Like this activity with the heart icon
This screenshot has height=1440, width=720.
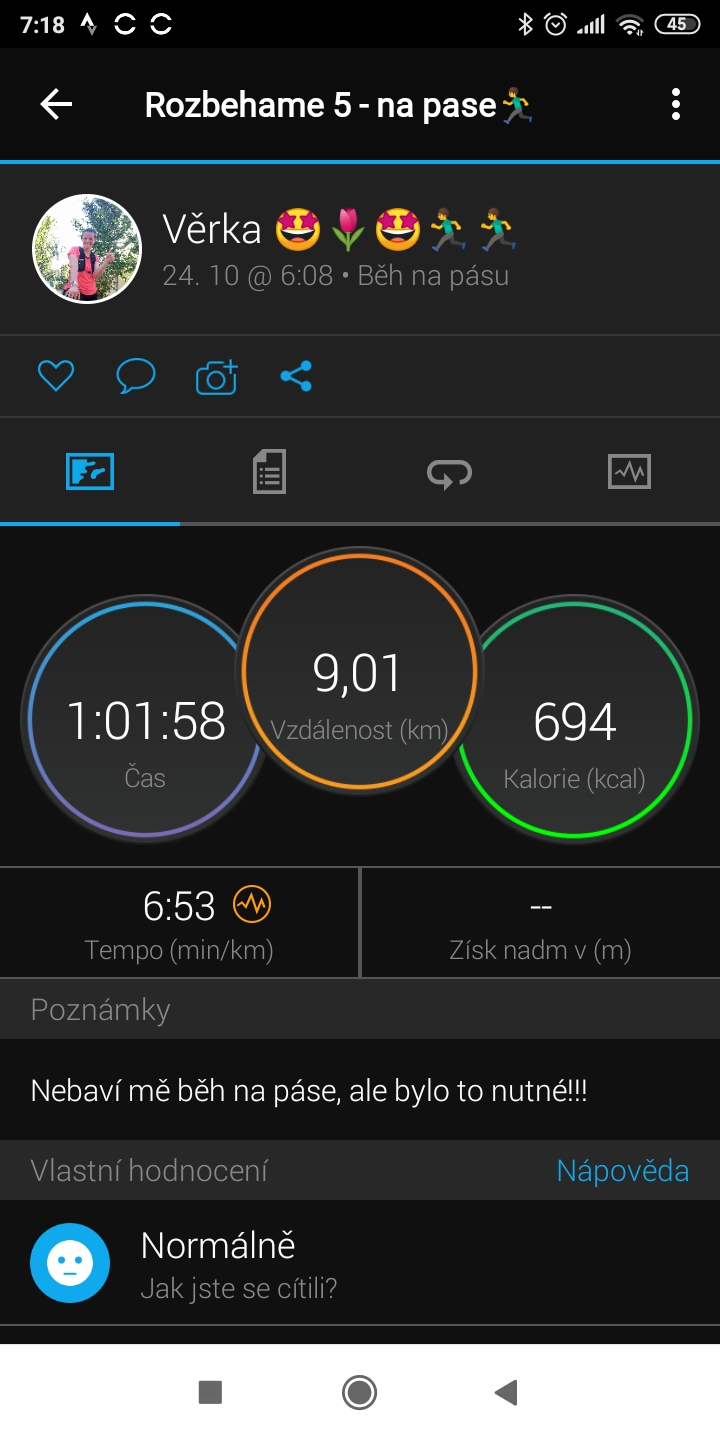pos(56,376)
